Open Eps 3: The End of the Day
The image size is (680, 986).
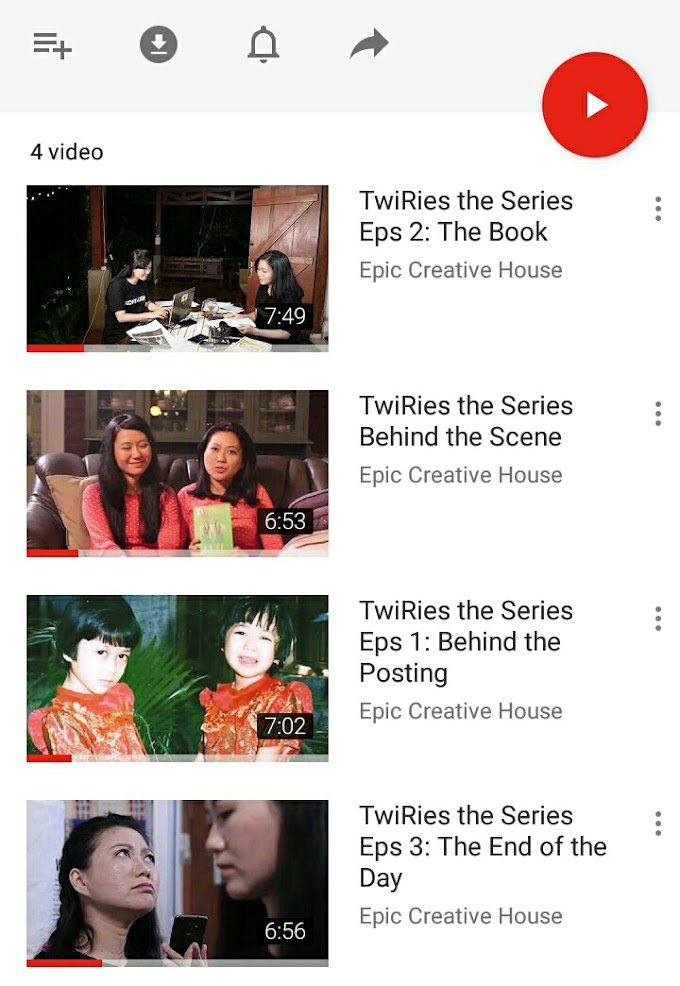[177, 883]
